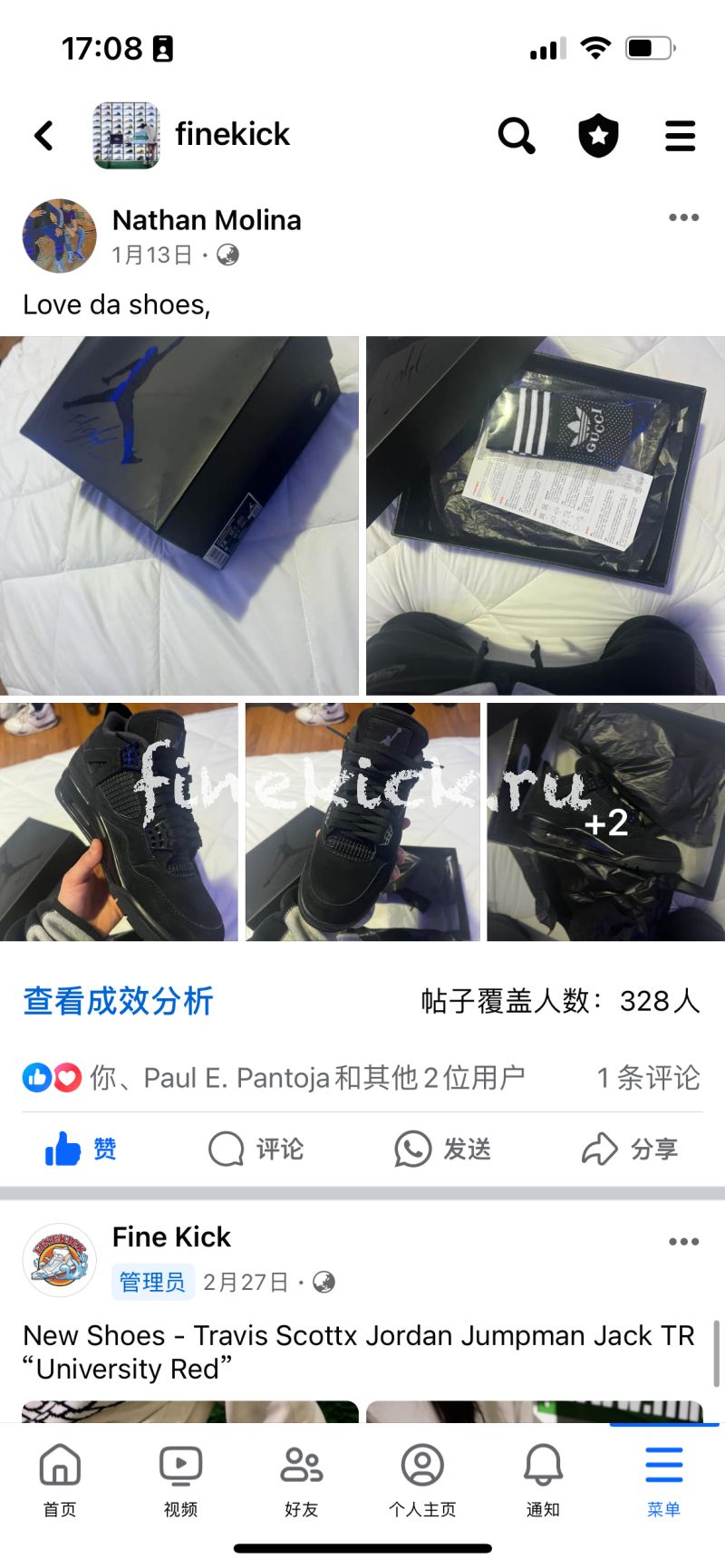
Task: Open the group hamburger menu
Action: pyautogui.click(x=680, y=136)
